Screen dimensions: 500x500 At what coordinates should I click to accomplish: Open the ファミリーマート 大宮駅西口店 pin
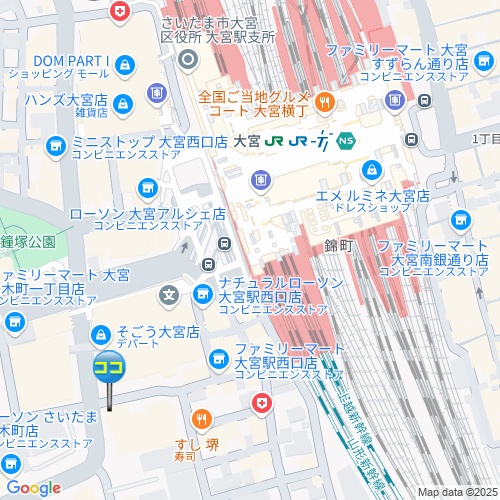[x=219, y=360]
